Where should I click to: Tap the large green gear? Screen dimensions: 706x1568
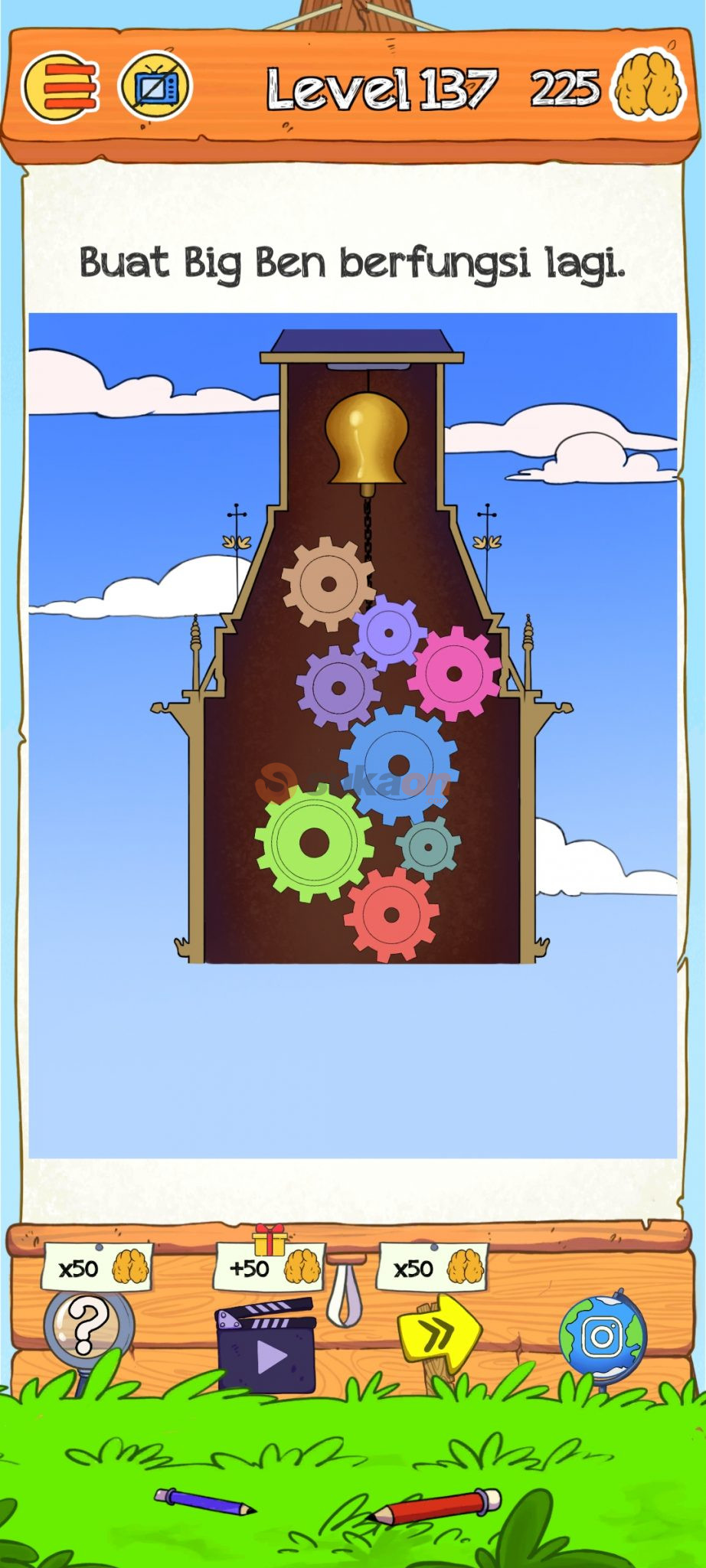coord(314,843)
